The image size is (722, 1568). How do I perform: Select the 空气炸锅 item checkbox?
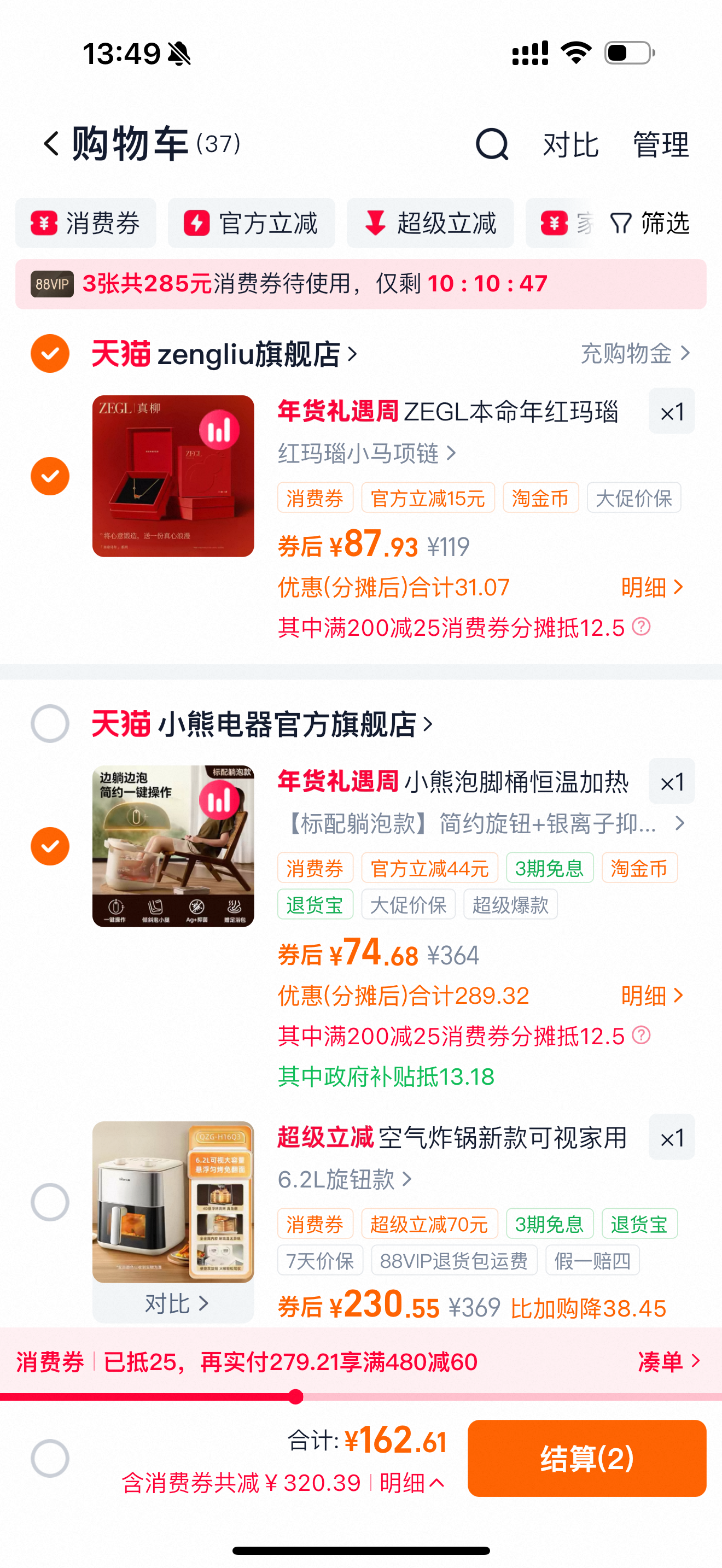pos(50,1202)
